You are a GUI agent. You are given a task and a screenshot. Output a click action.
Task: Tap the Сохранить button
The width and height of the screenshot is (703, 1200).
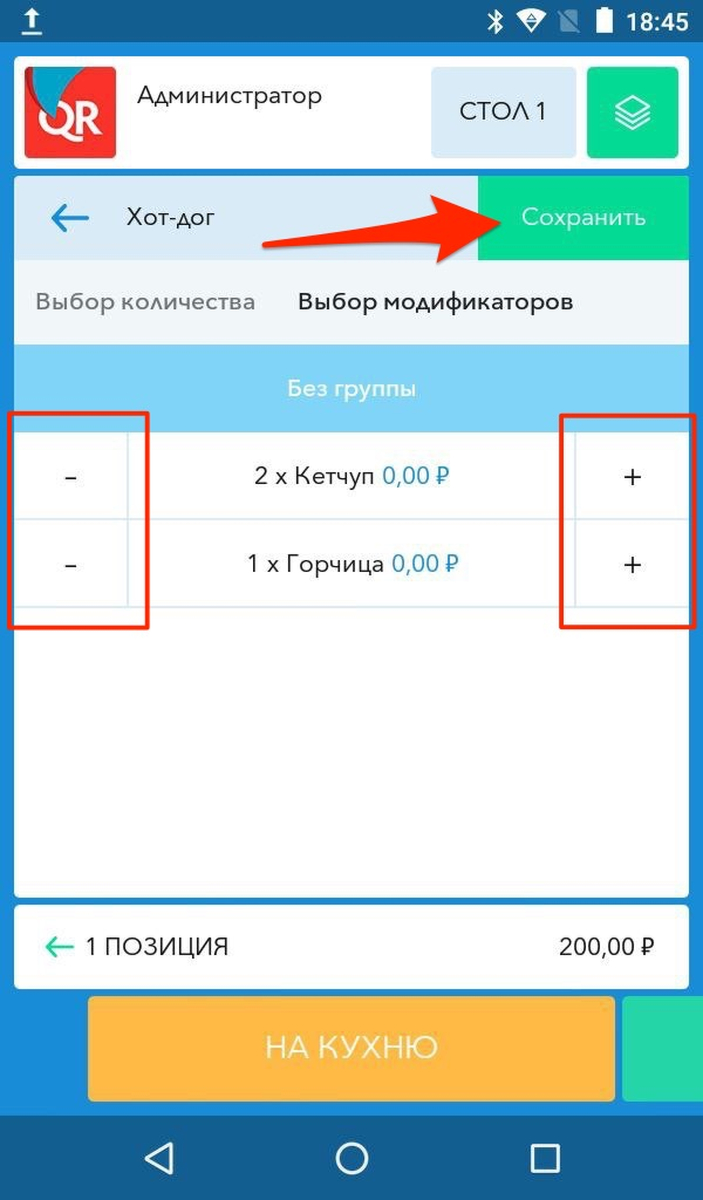click(x=583, y=218)
